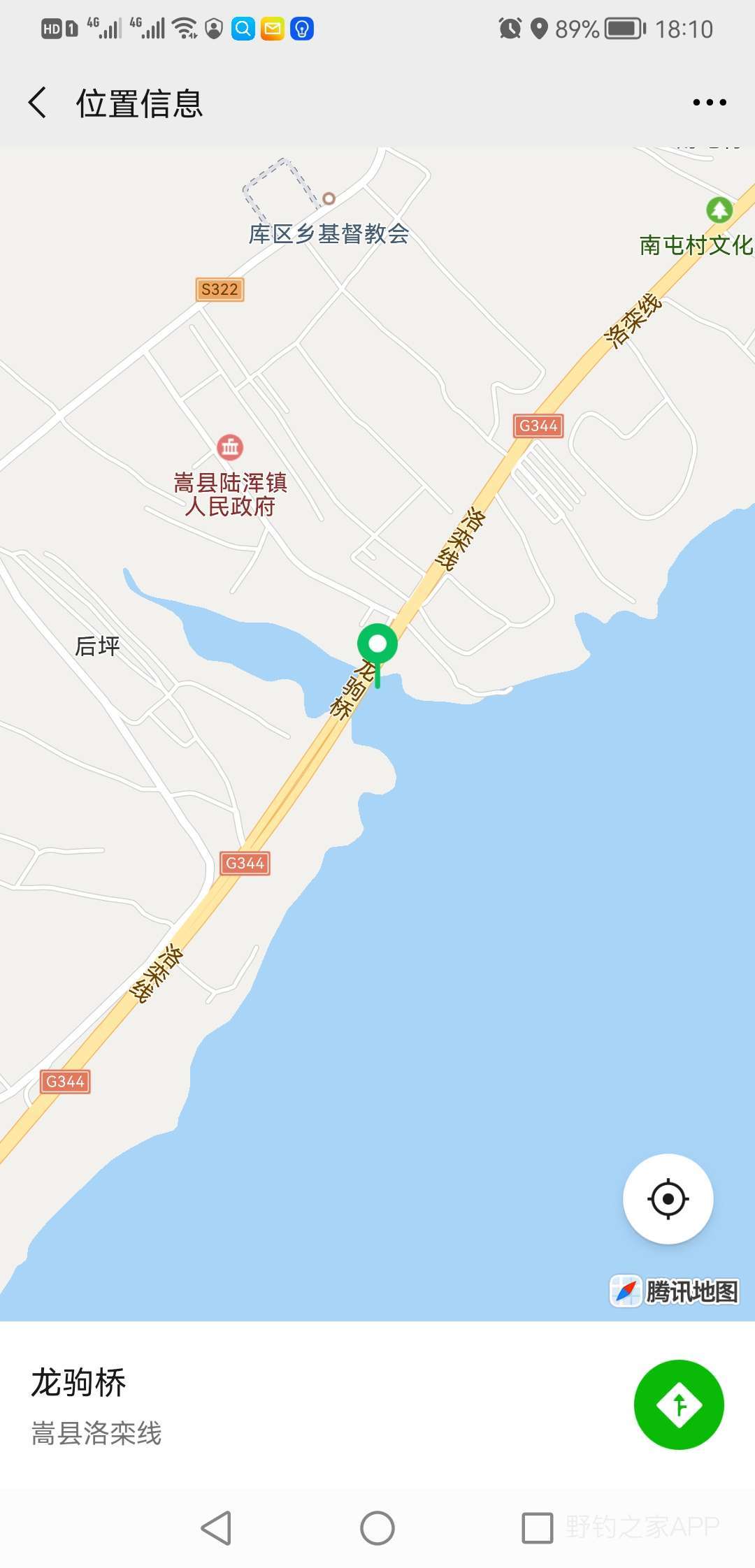The width and height of the screenshot is (755, 1568).
Task: Recenter map on my current location
Action: coord(668,1198)
